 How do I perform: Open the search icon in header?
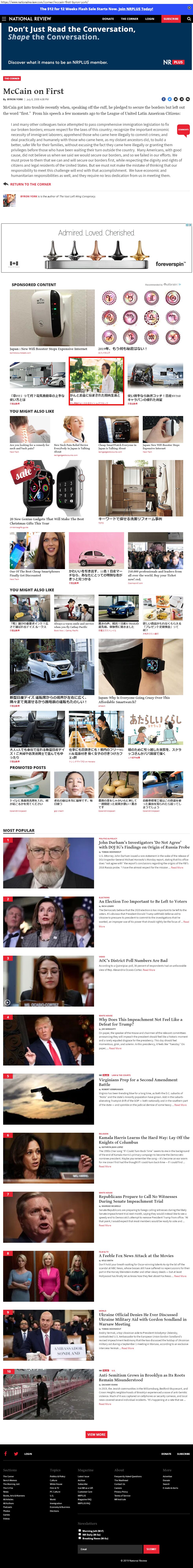(189, 19)
